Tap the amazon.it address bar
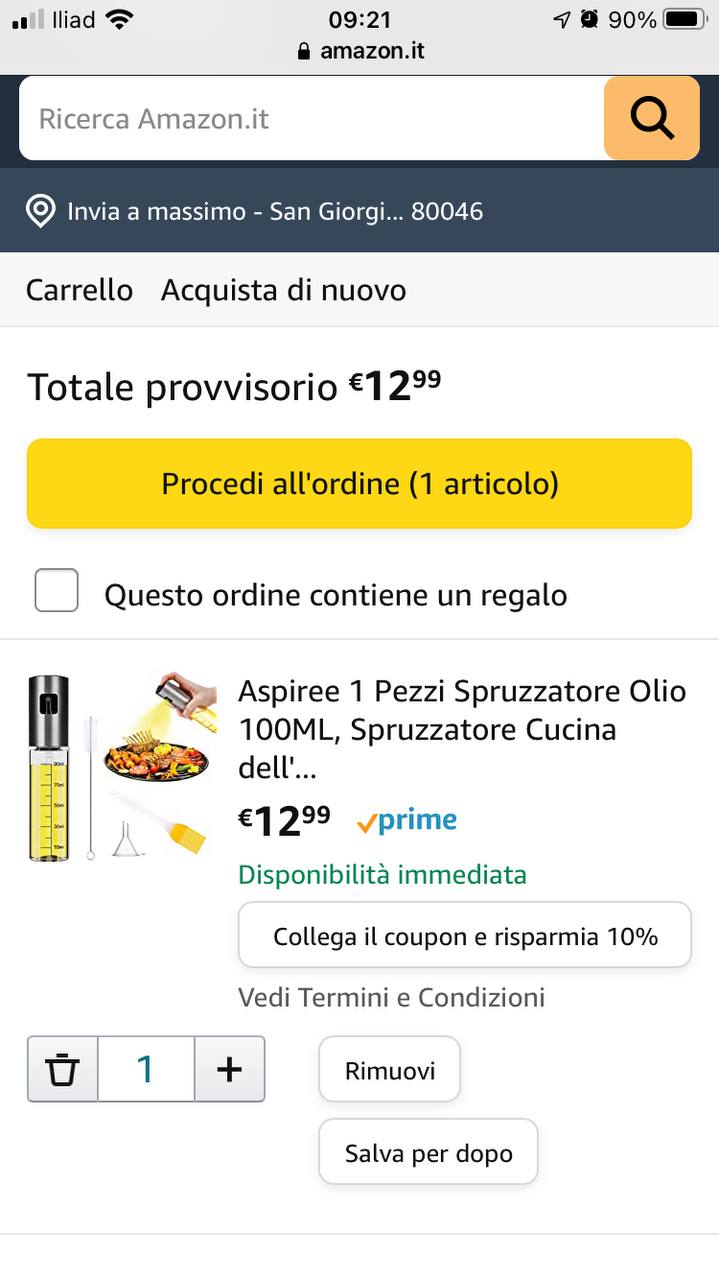The width and height of the screenshot is (719, 1280). 360,51
